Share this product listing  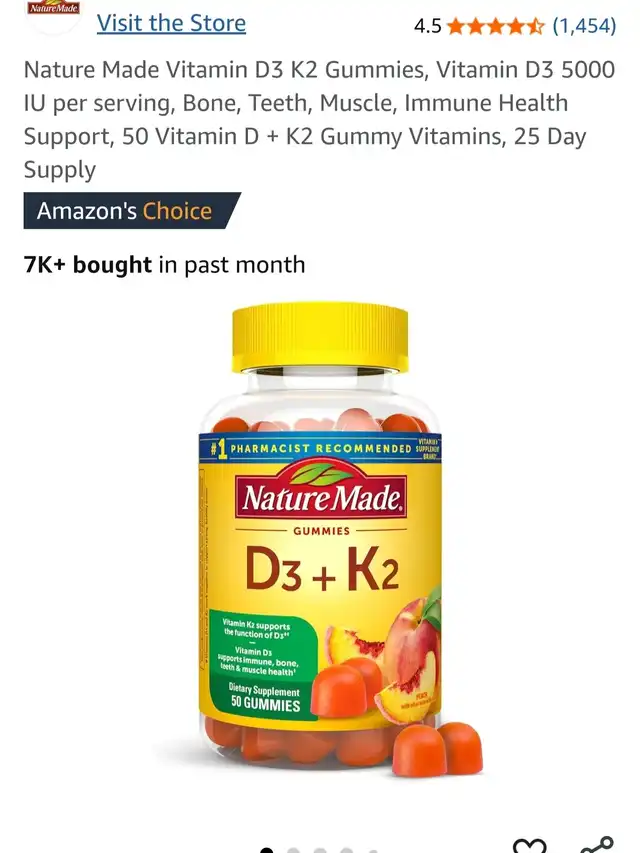tap(598, 845)
